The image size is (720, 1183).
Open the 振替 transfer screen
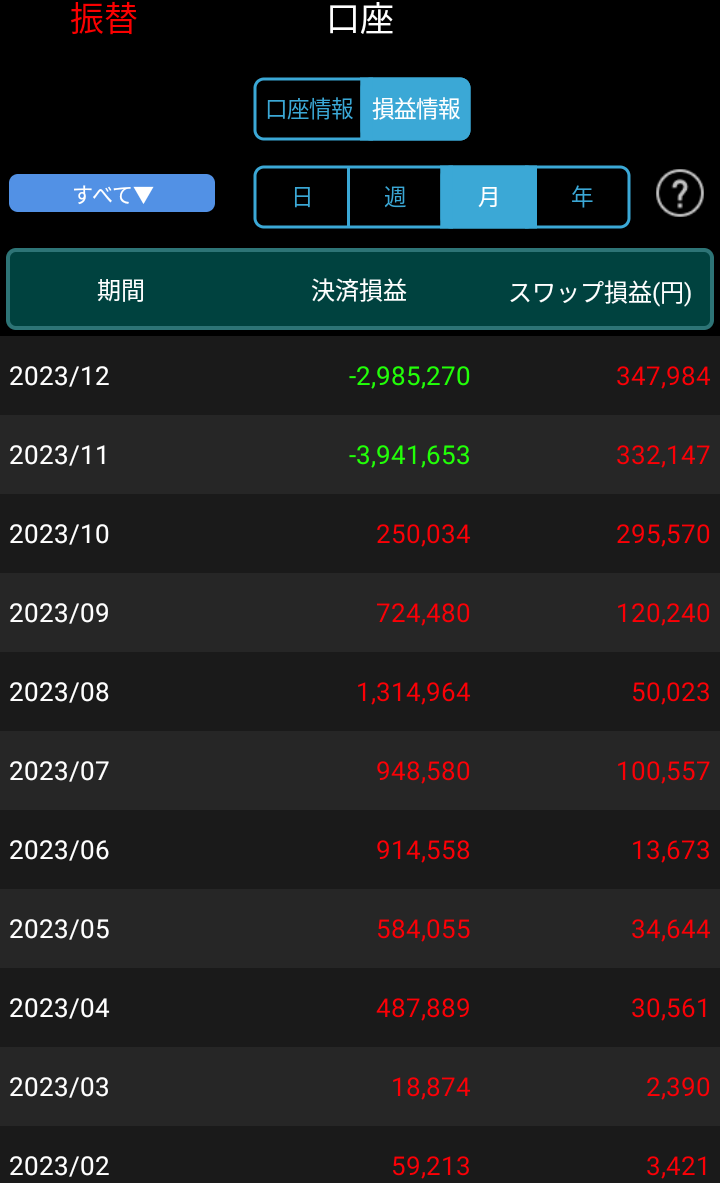point(103,19)
